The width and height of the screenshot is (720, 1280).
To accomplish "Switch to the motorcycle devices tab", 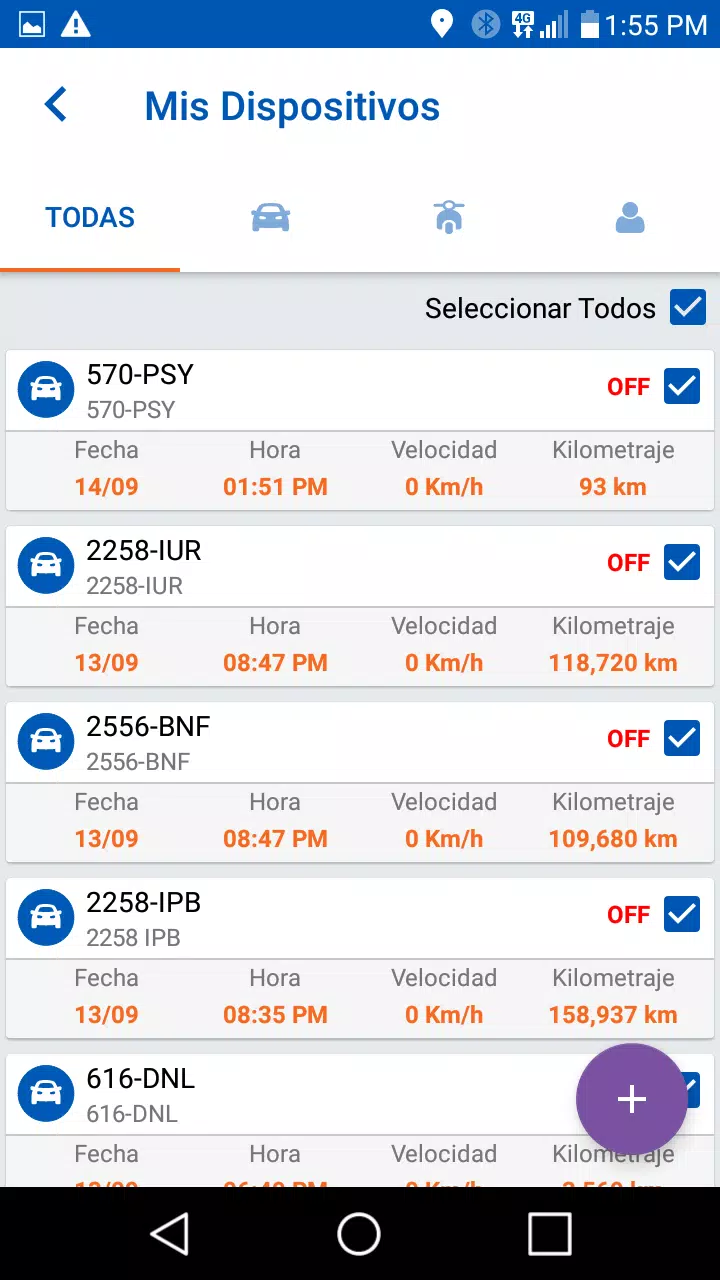I will (449, 217).
